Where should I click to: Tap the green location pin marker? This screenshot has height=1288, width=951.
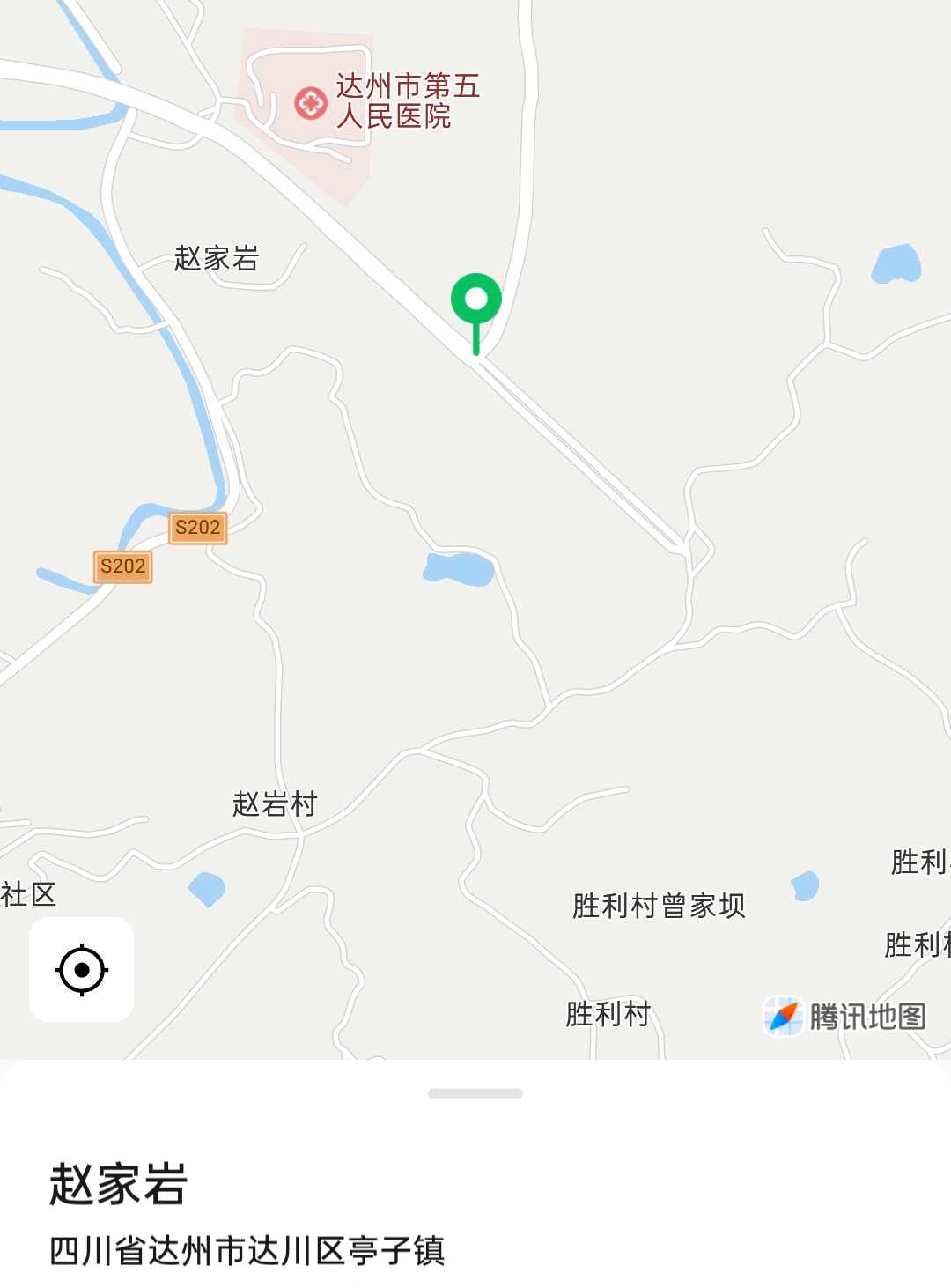[476, 301]
